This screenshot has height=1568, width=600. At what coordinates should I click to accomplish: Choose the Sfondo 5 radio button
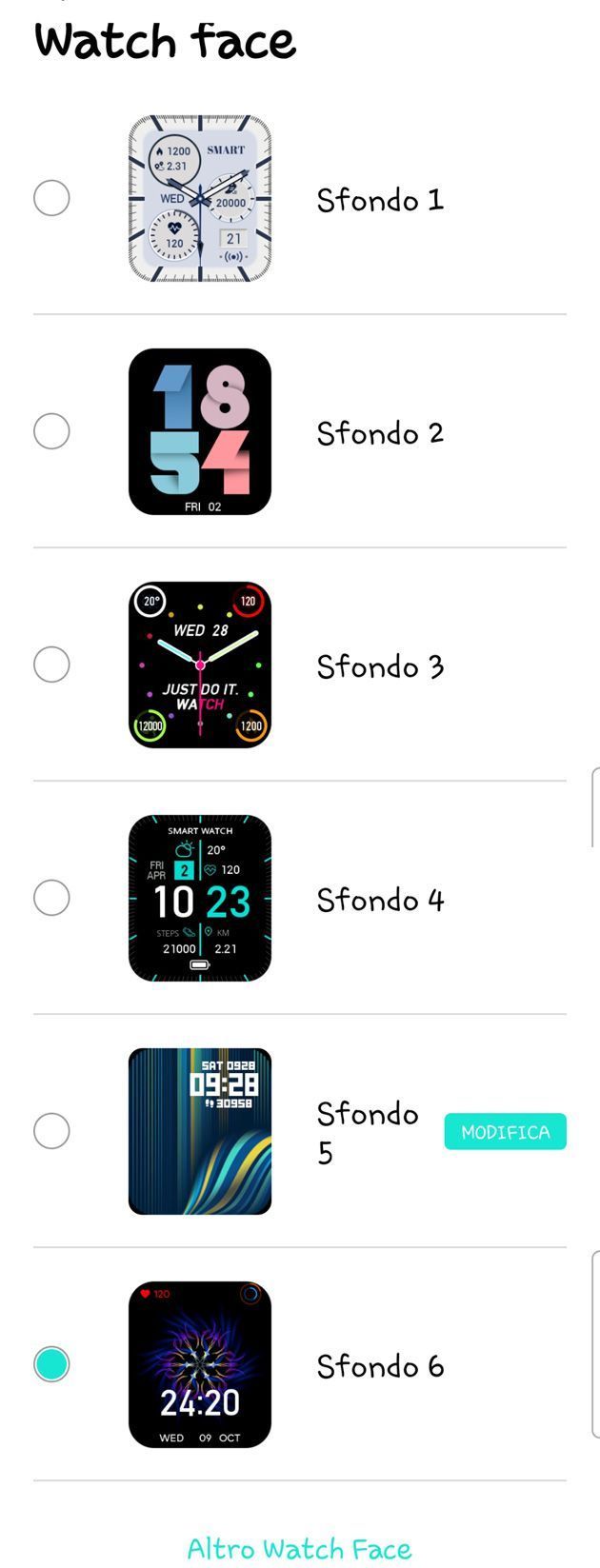point(51,1131)
